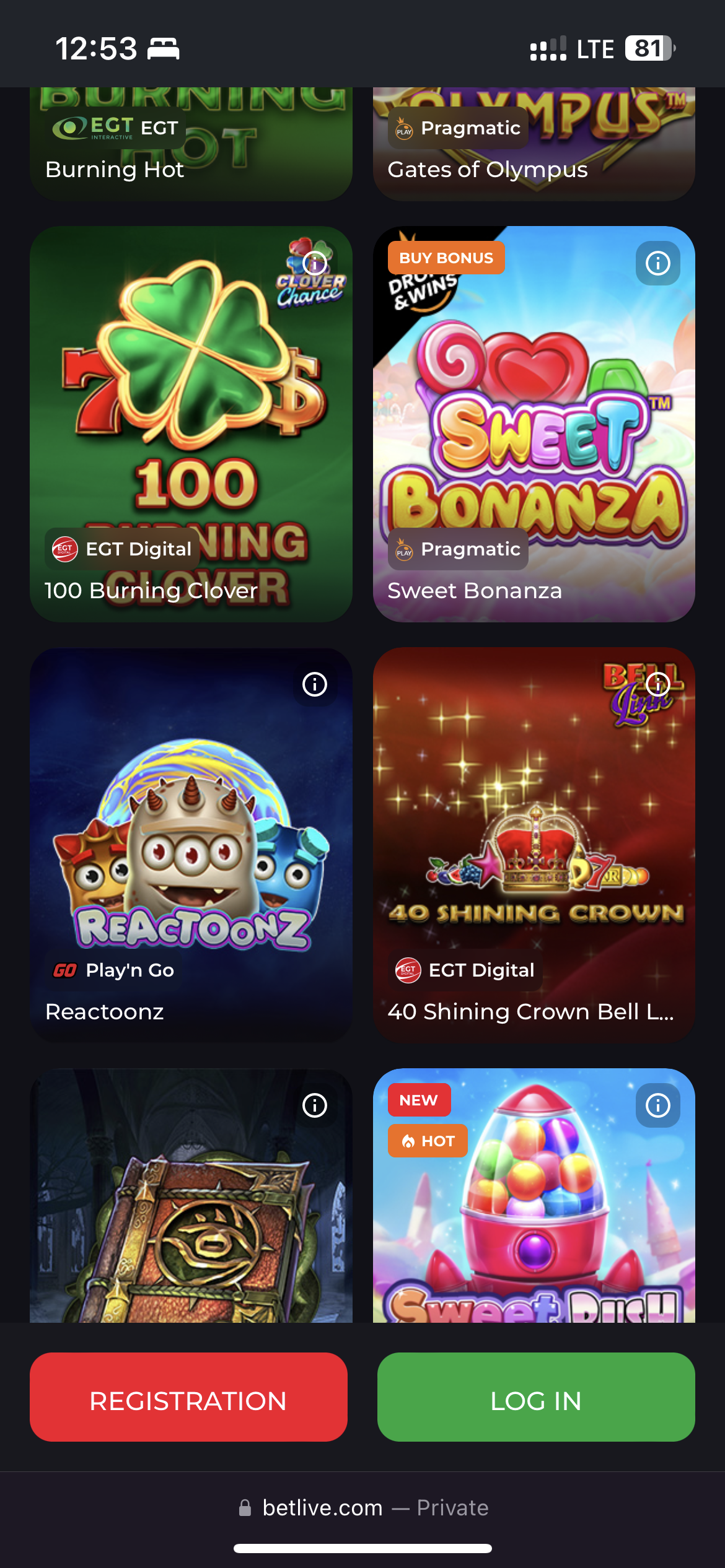725x1568 pixels.
Task: Tap info icon on 40 Shining Crown
Action: 657,684
